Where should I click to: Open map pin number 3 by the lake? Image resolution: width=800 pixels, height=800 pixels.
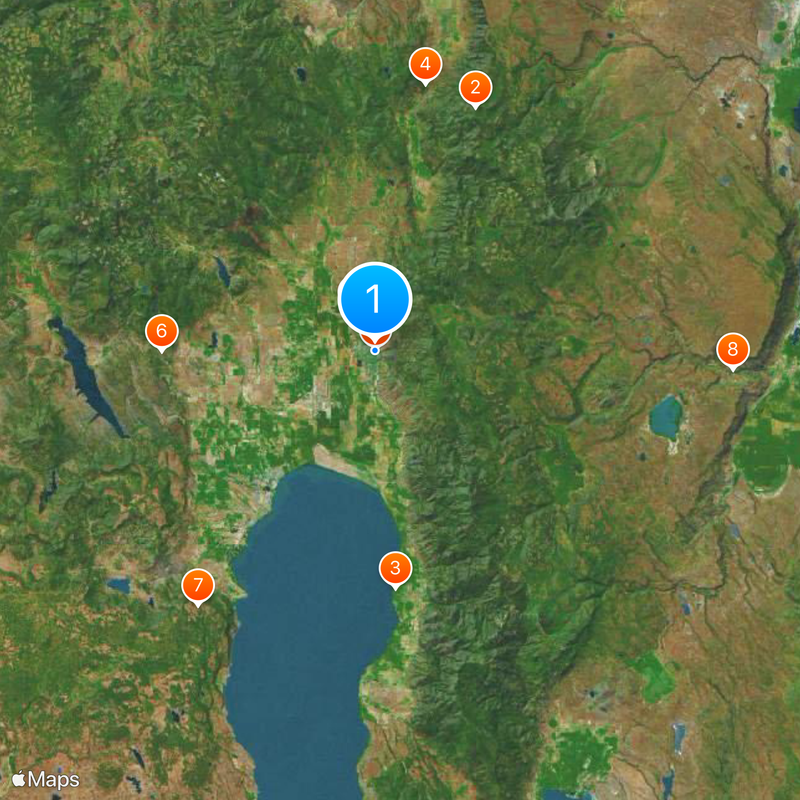pos(395,569)
